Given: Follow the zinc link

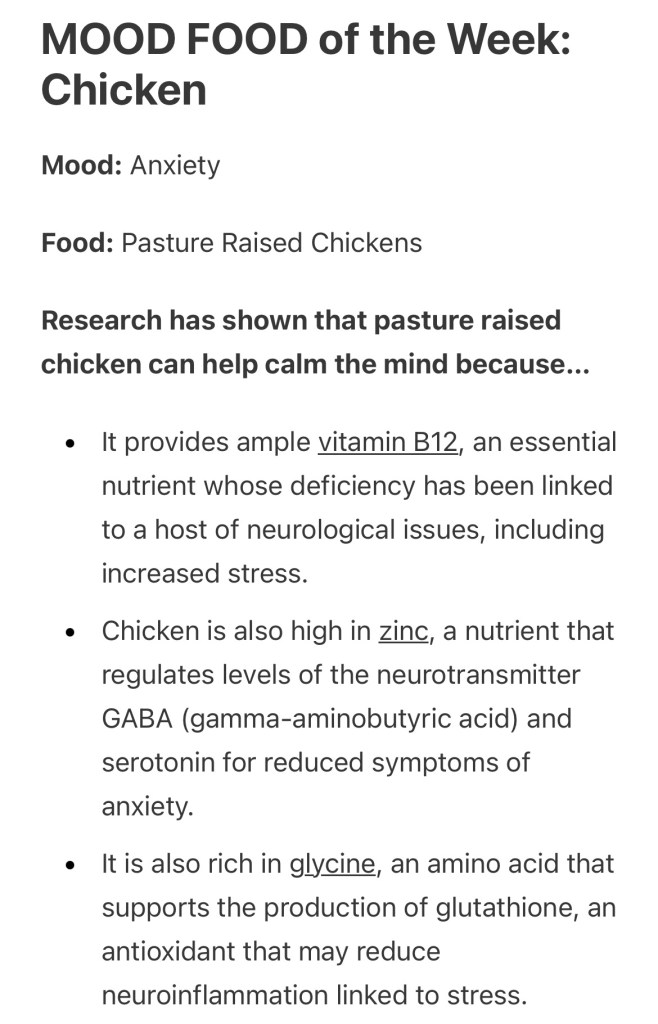Looking at the screenshot, I should (403, 632).
